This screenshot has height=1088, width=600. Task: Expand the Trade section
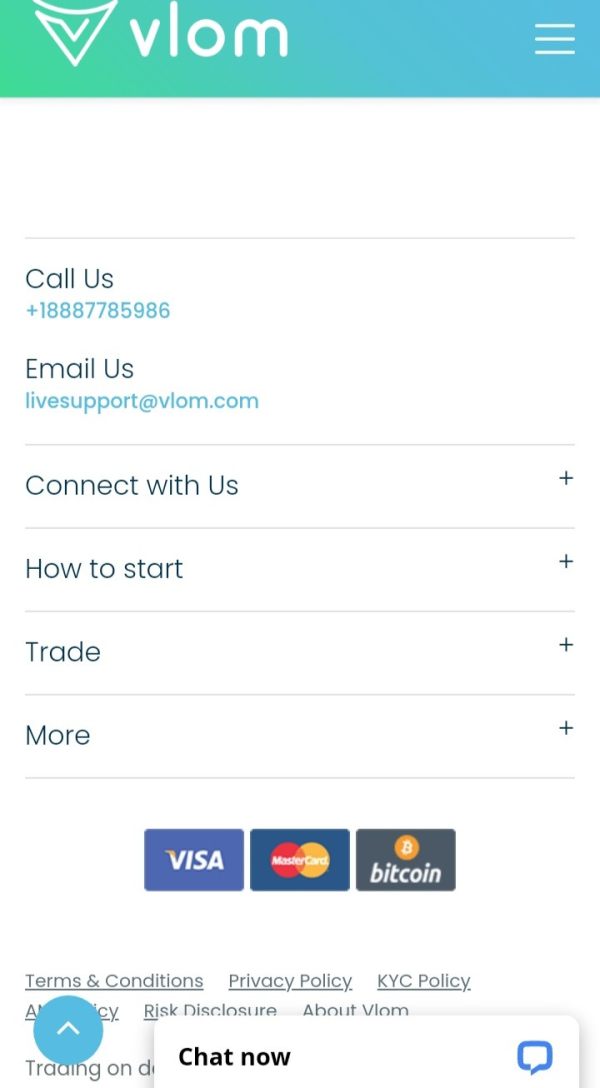coord(300,652)
